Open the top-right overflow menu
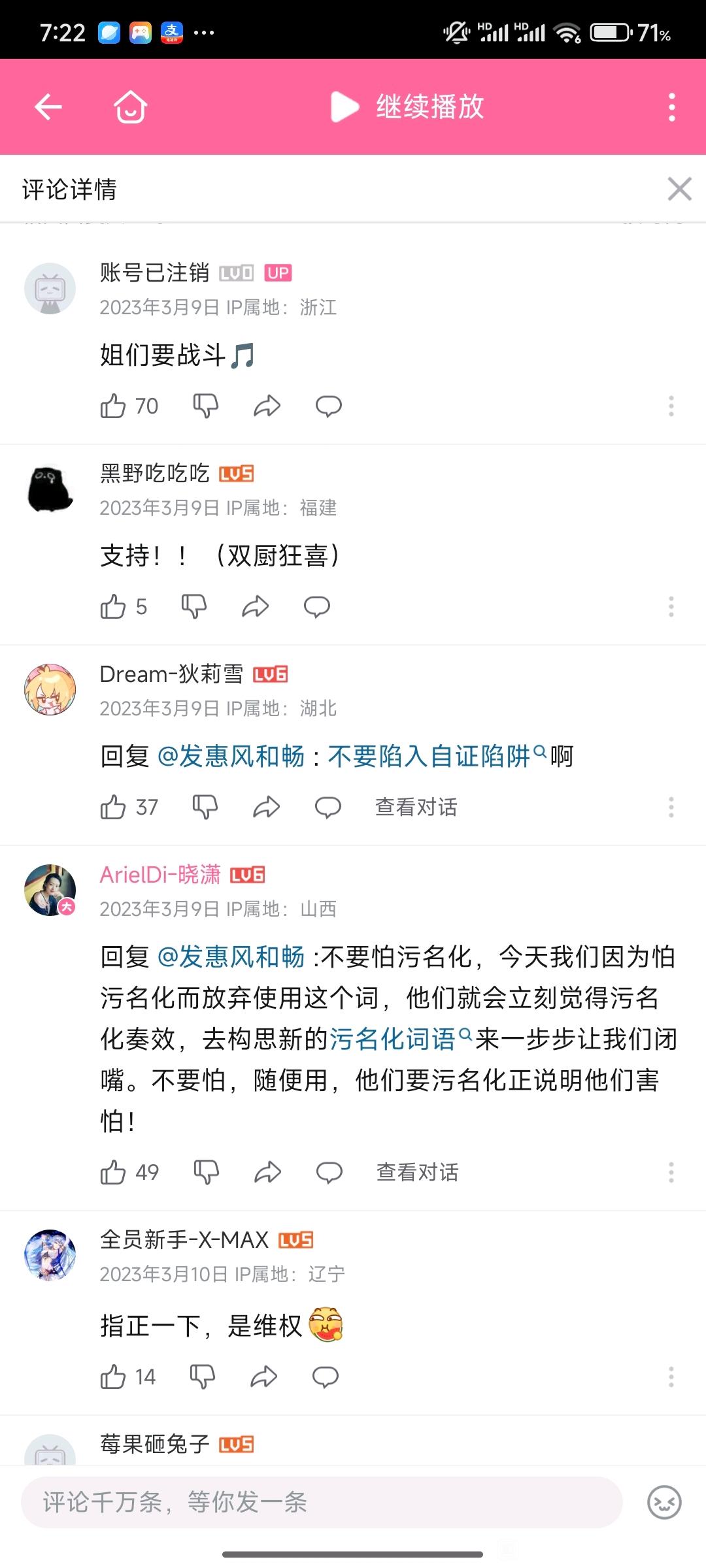Screen dimensions: 706x1568 pos(671,106)
